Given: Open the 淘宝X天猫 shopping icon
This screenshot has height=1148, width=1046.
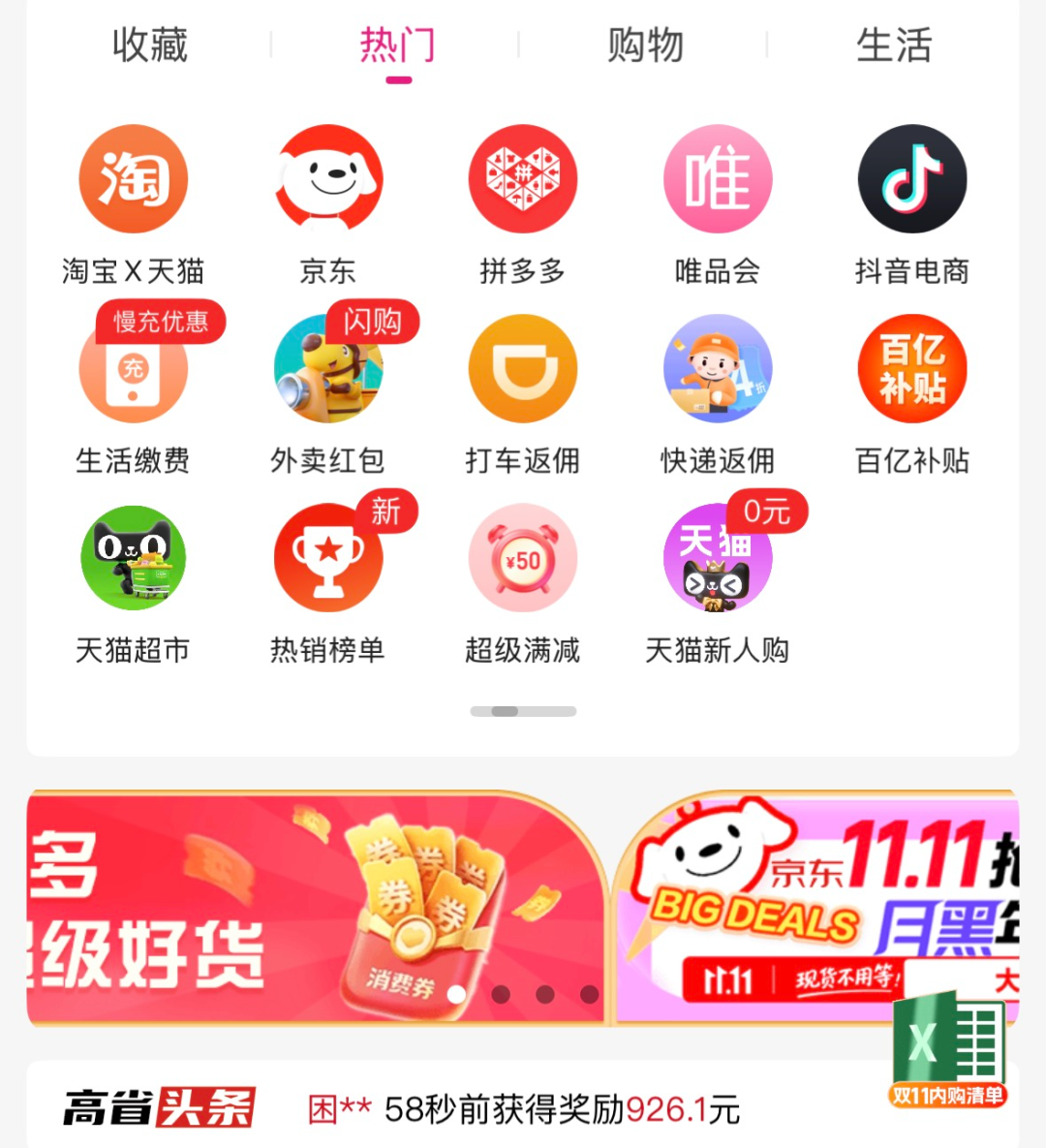Looking at the screenshot, I should [x=133, y=179].
